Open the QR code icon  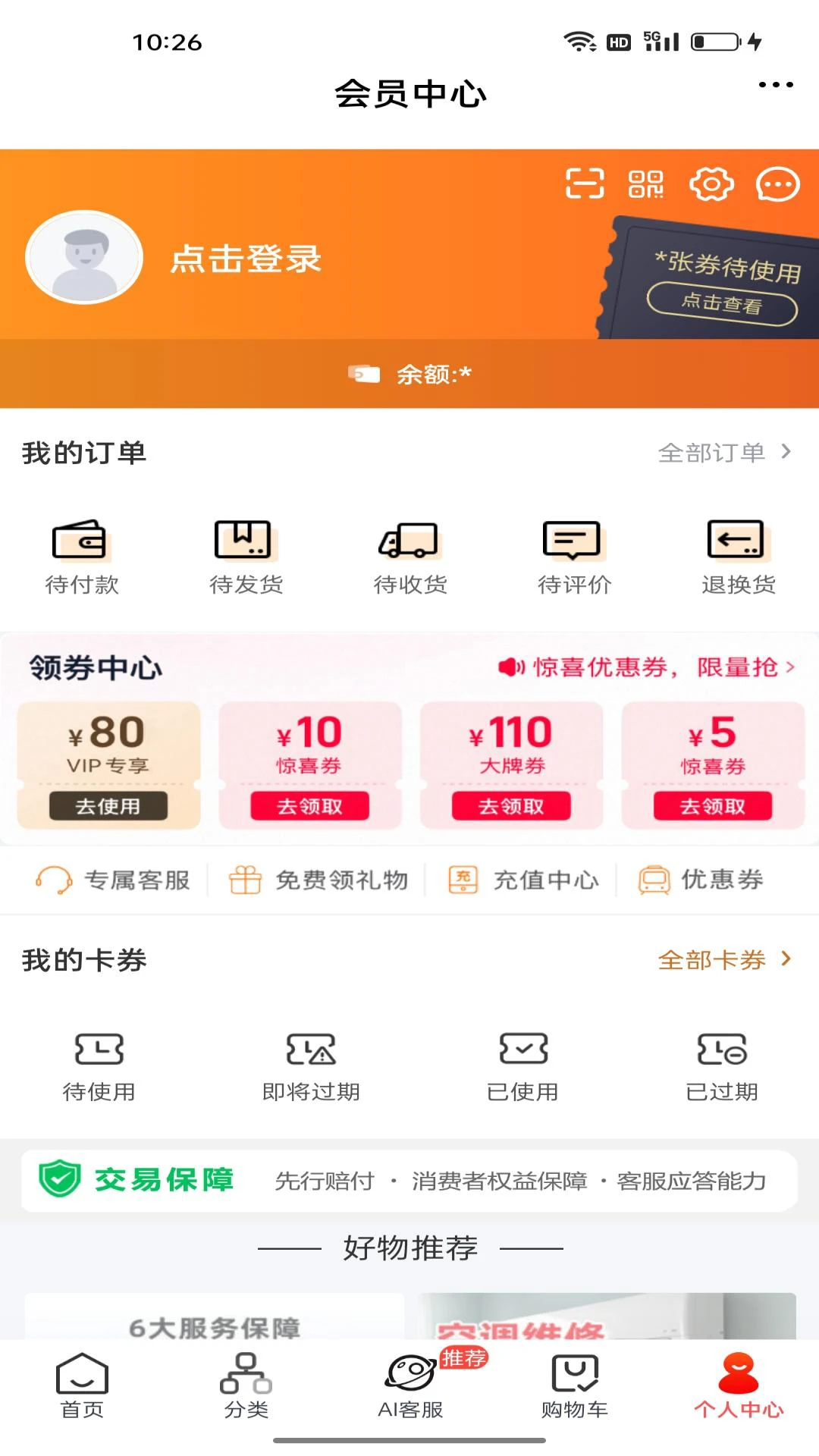point(645,184)
